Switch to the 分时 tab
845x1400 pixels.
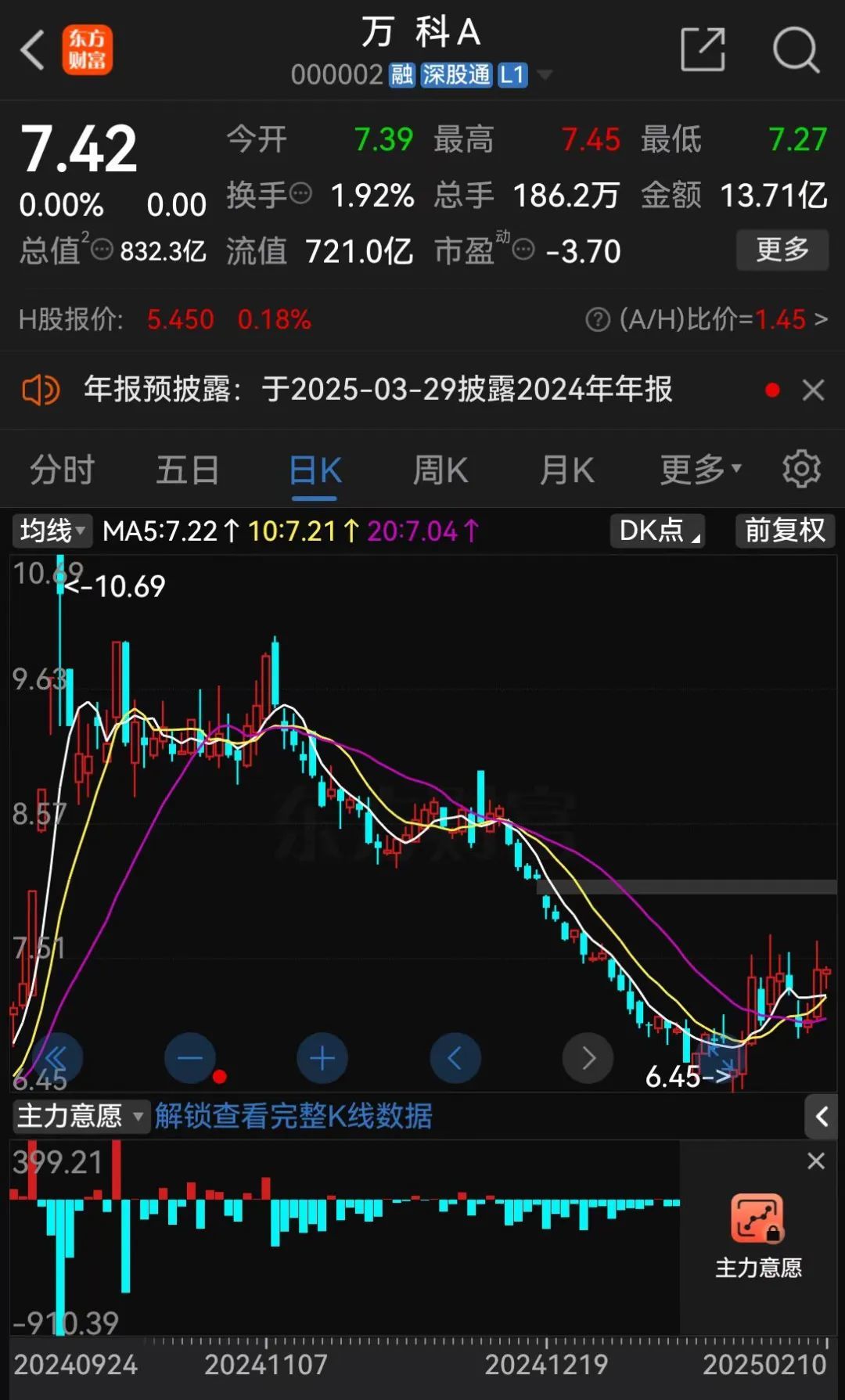pyautogui.click(x=59, y=468)
